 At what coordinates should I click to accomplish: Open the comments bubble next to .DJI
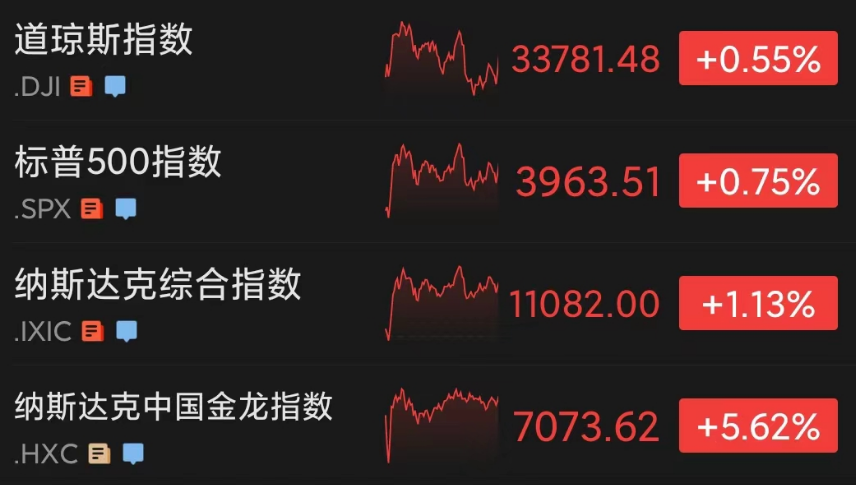[x=116, y=87]
